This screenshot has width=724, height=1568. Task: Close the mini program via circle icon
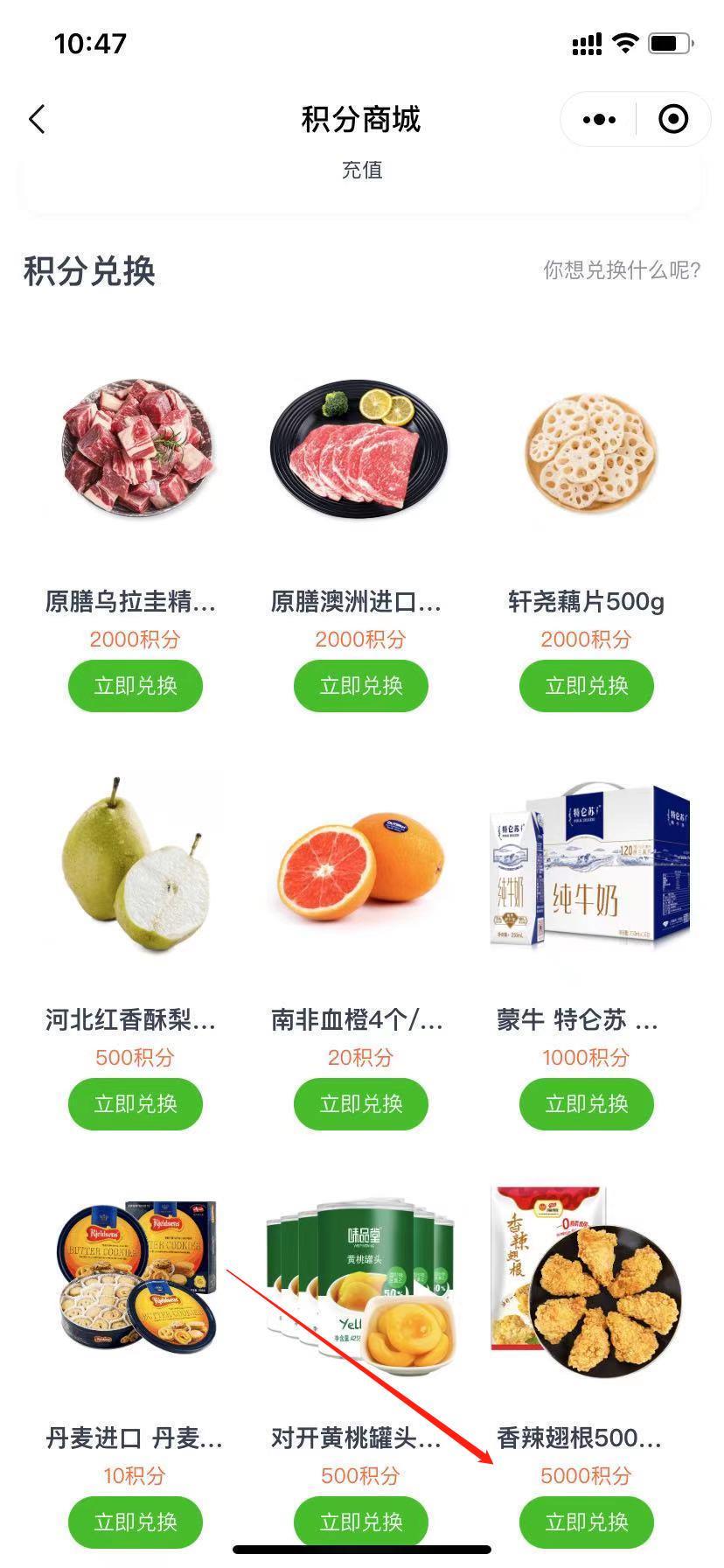coord(673,120)
